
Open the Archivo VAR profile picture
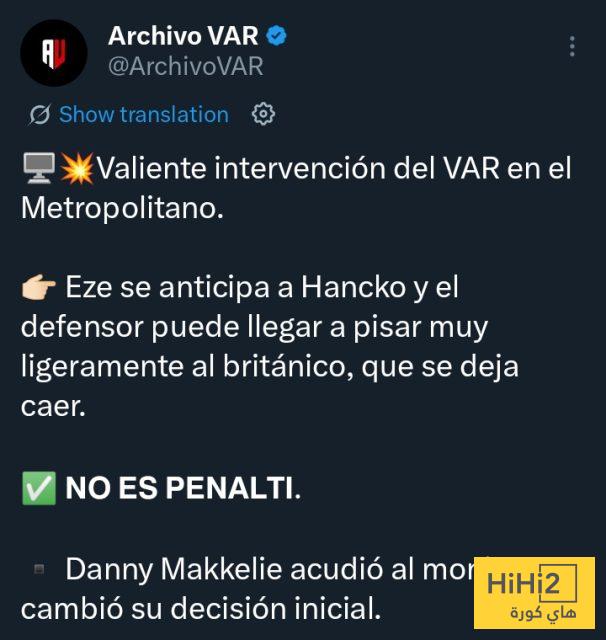(53, 52)
